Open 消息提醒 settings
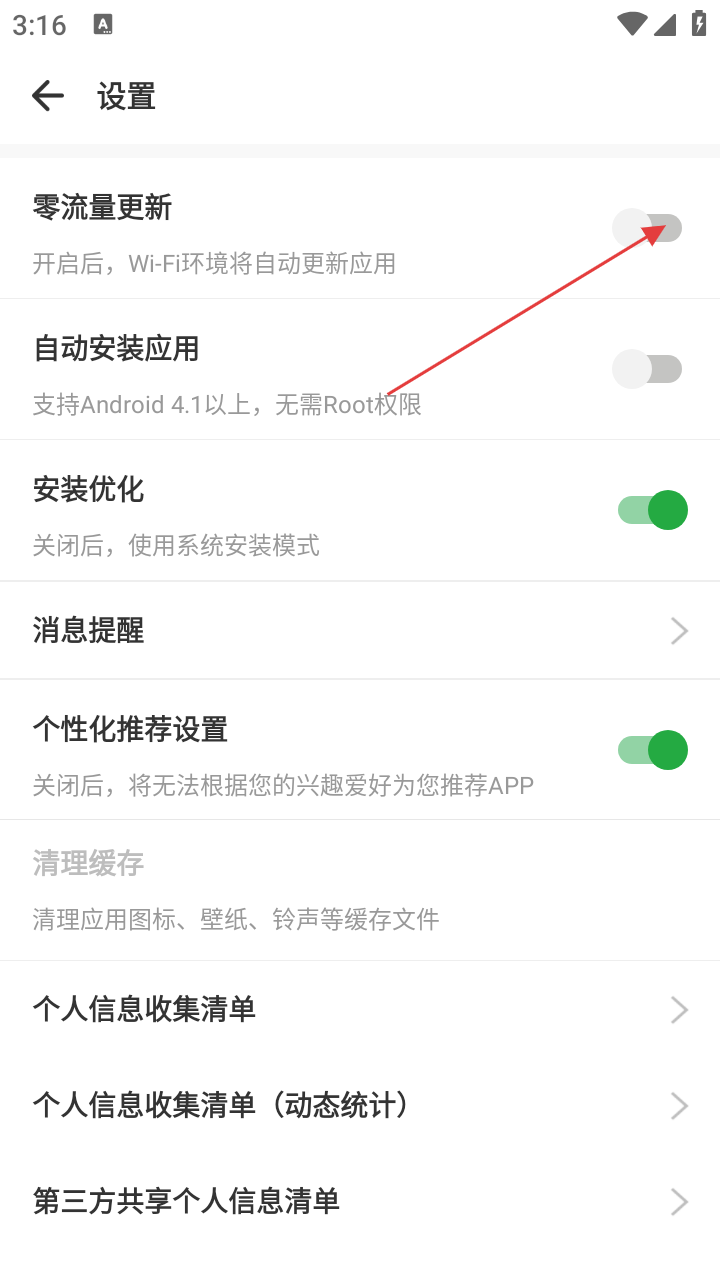 [x=360, y=630]
